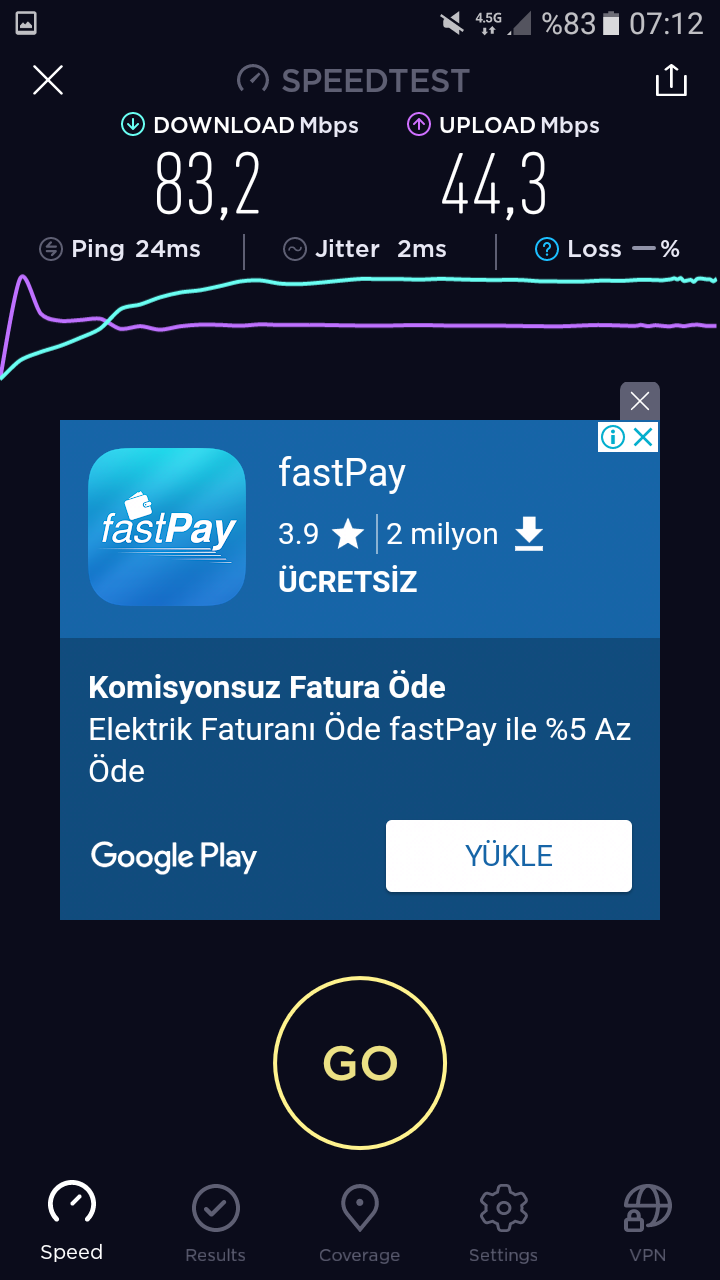Viewport: 720px width, 1280px height.
Task: Switch to the Results tab
Action: [216, 1223]
